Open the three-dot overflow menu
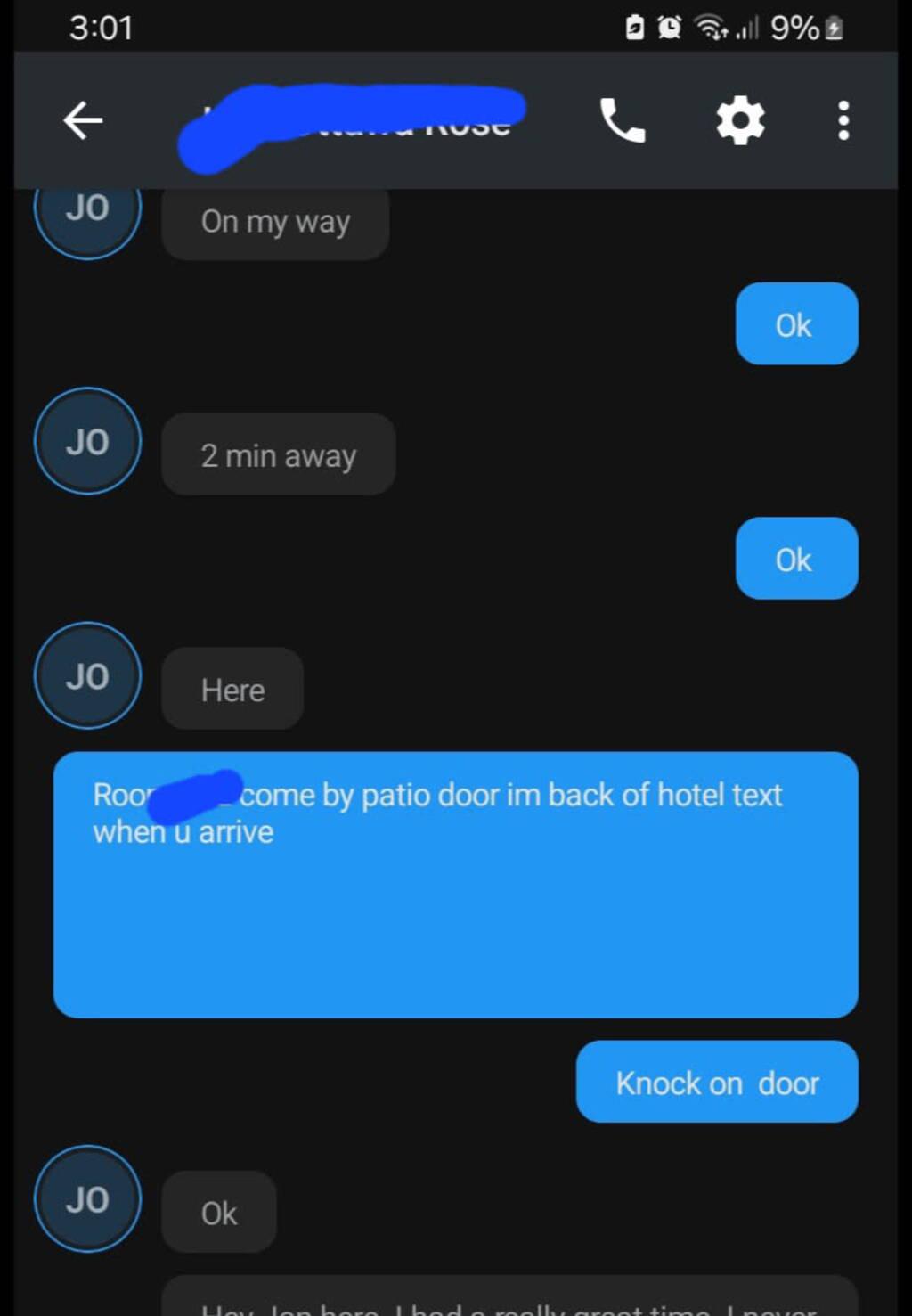The width and height of the screenshot is (912, 1316). click(x=843, y=120)
